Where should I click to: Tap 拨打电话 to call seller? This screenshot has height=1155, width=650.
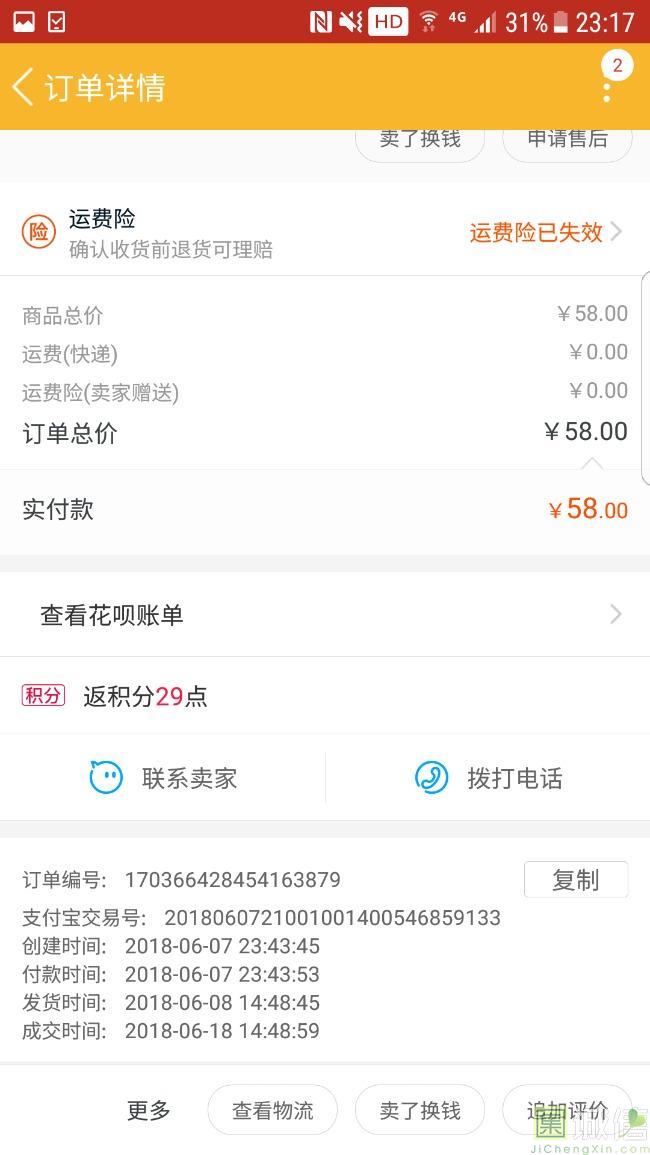pyautogui.click(x=488, y=777)
